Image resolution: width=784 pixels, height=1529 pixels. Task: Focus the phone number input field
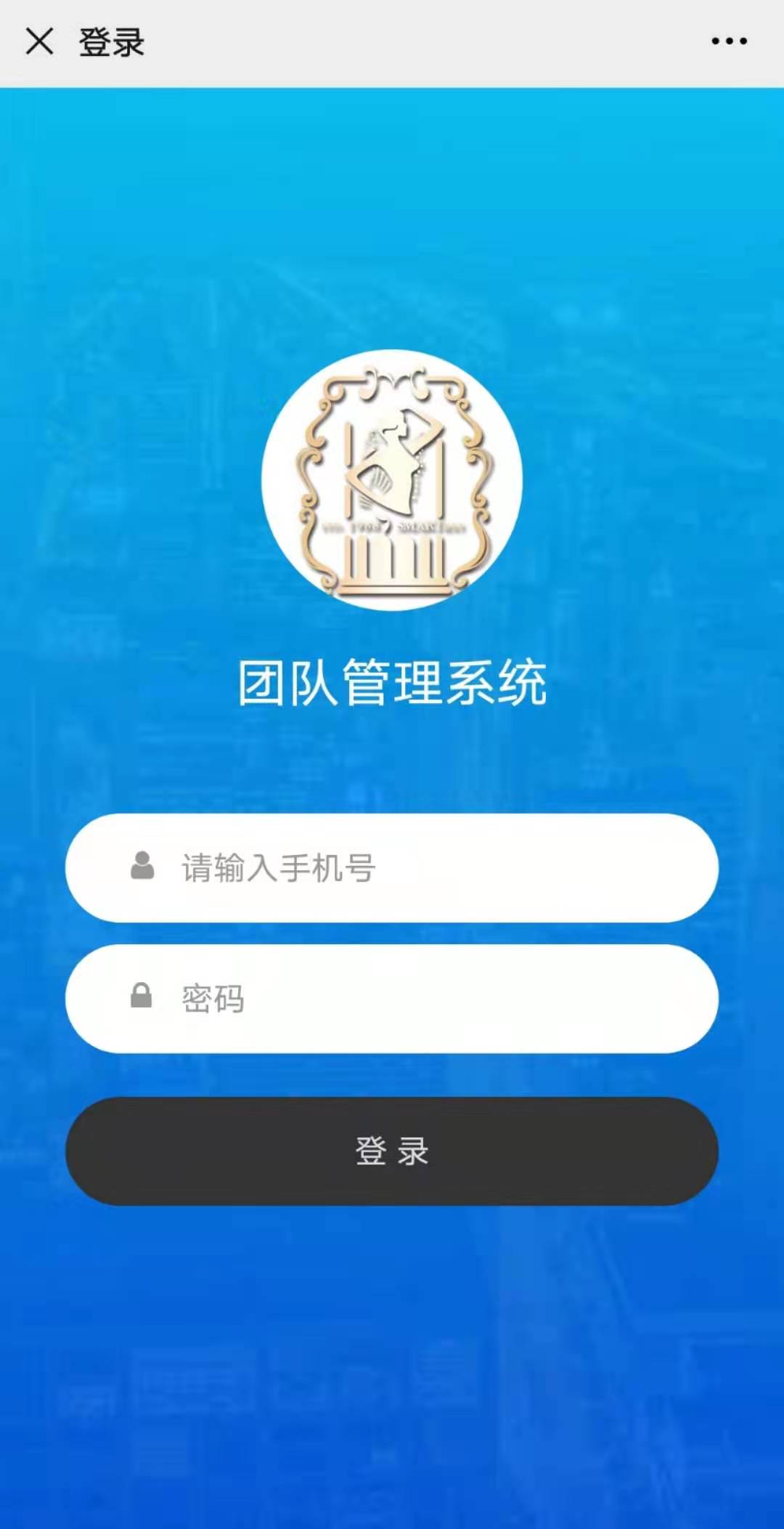[x=407, y=868]
